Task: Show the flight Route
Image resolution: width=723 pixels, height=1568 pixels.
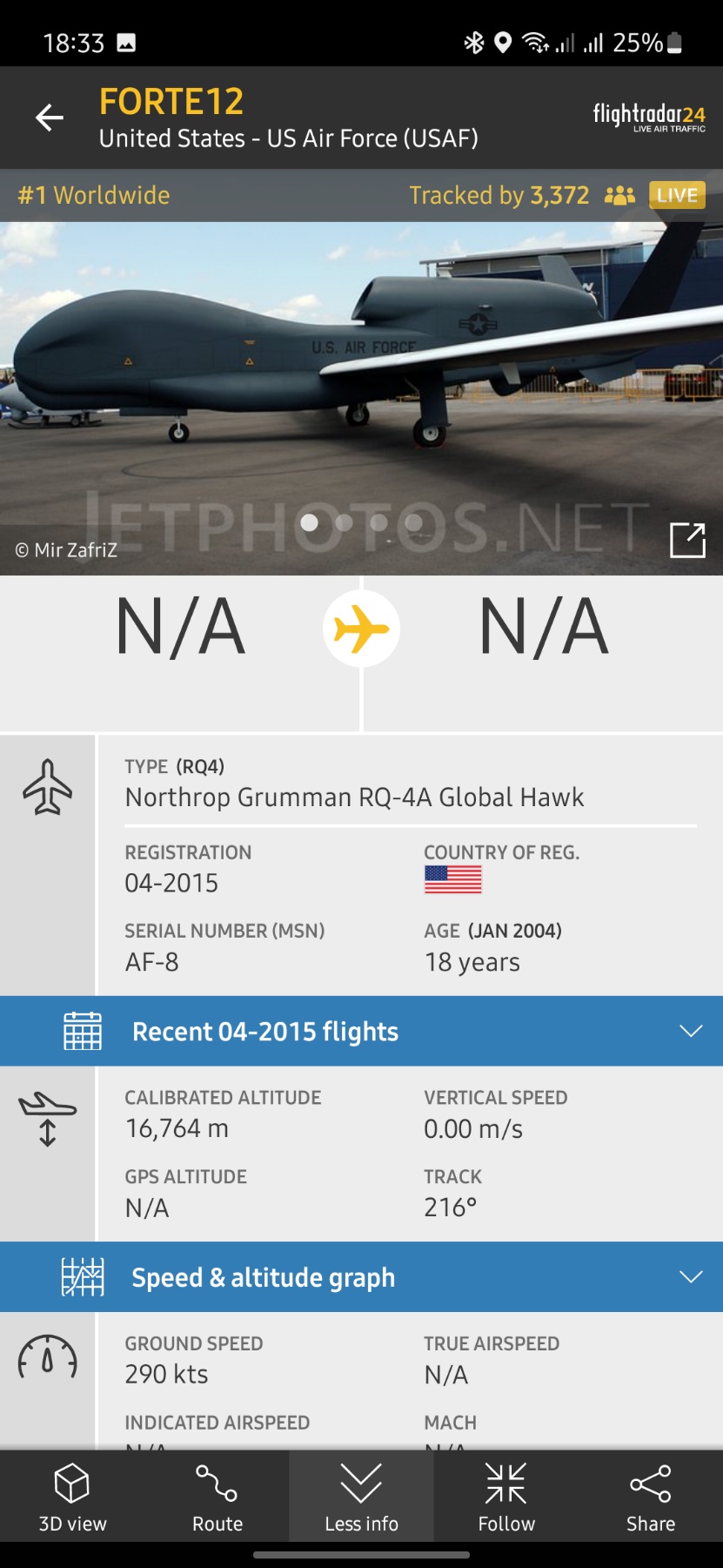Action: 217,1497
